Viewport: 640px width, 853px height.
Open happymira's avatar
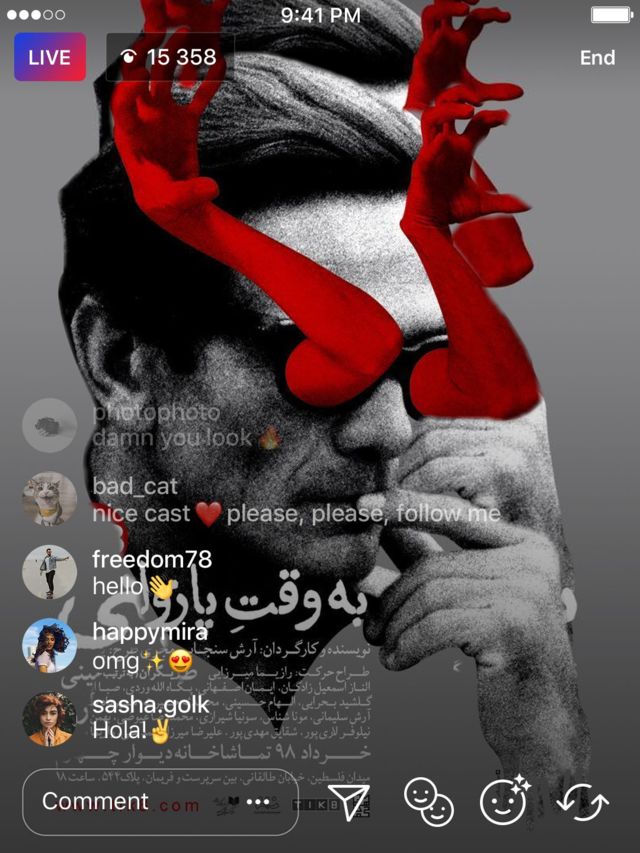tap(49, 645)
